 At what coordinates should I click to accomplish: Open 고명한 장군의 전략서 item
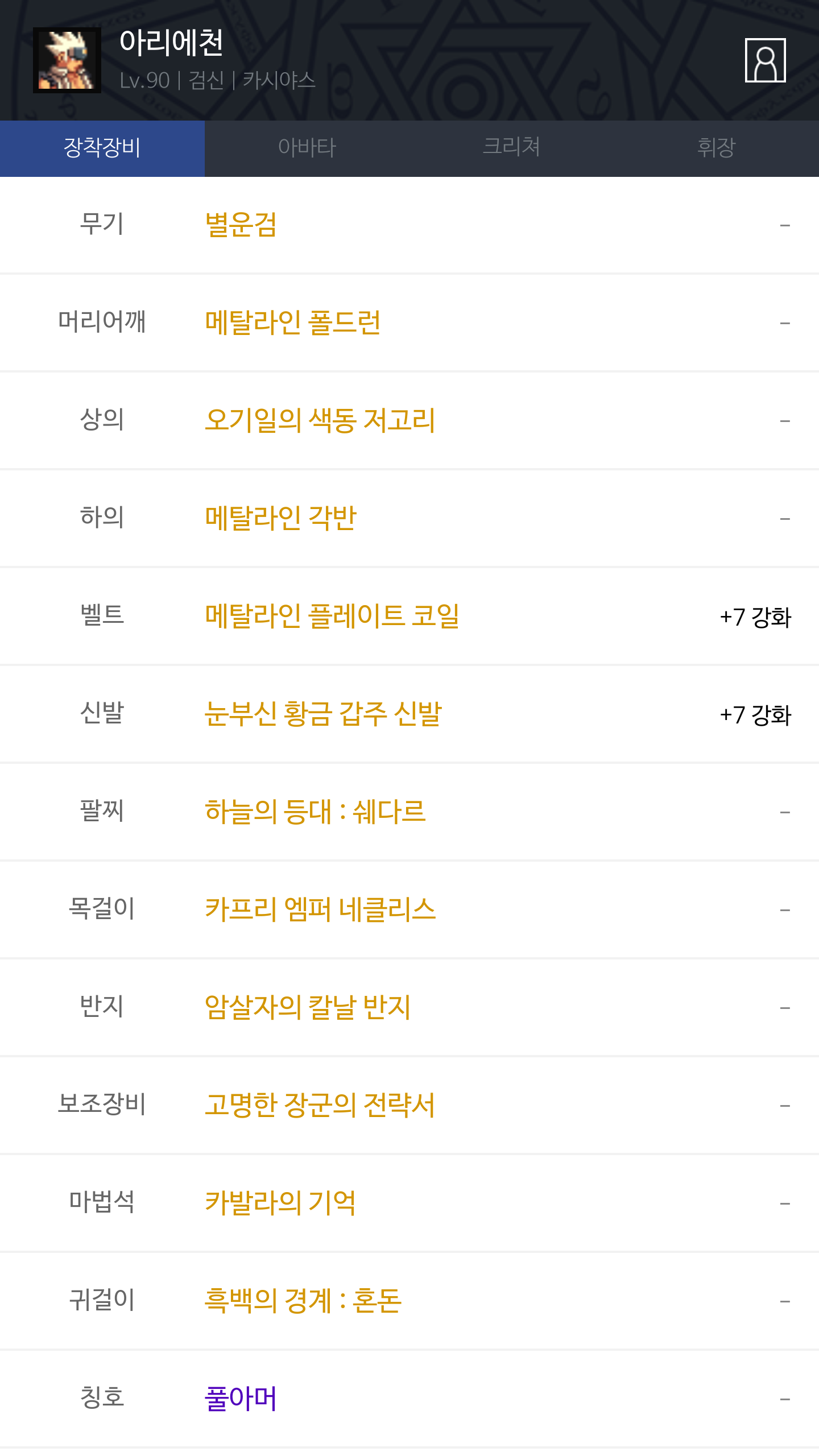(320, 1105)
